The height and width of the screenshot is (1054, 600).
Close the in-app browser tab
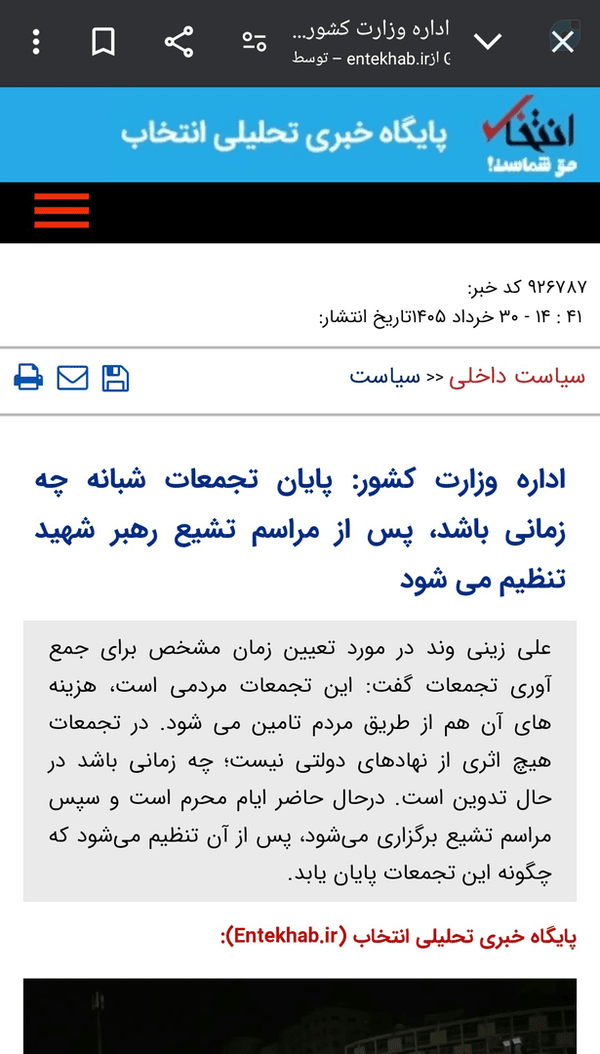click(562, 42)
